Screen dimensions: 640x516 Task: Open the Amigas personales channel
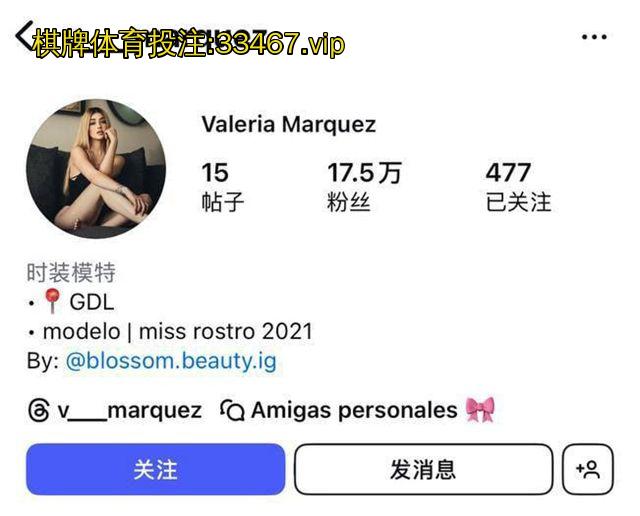point(356,410)
